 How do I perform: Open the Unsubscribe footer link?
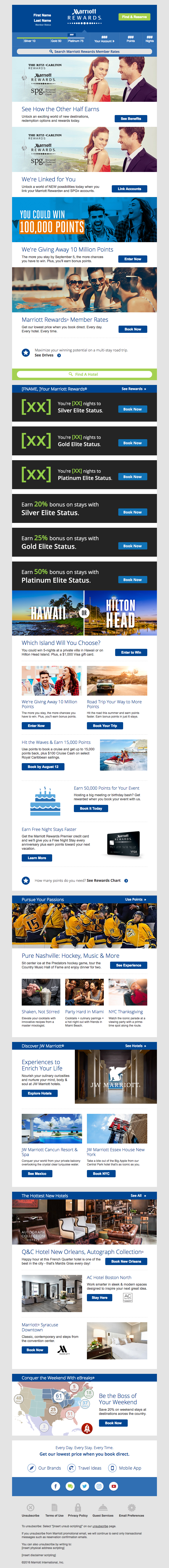[x=30, y=1510]
